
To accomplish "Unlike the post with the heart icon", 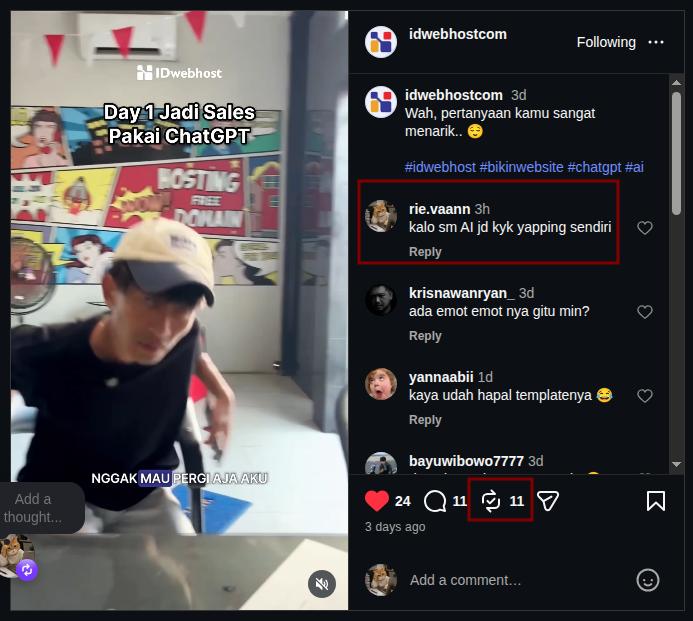I will tap(377, 501).
